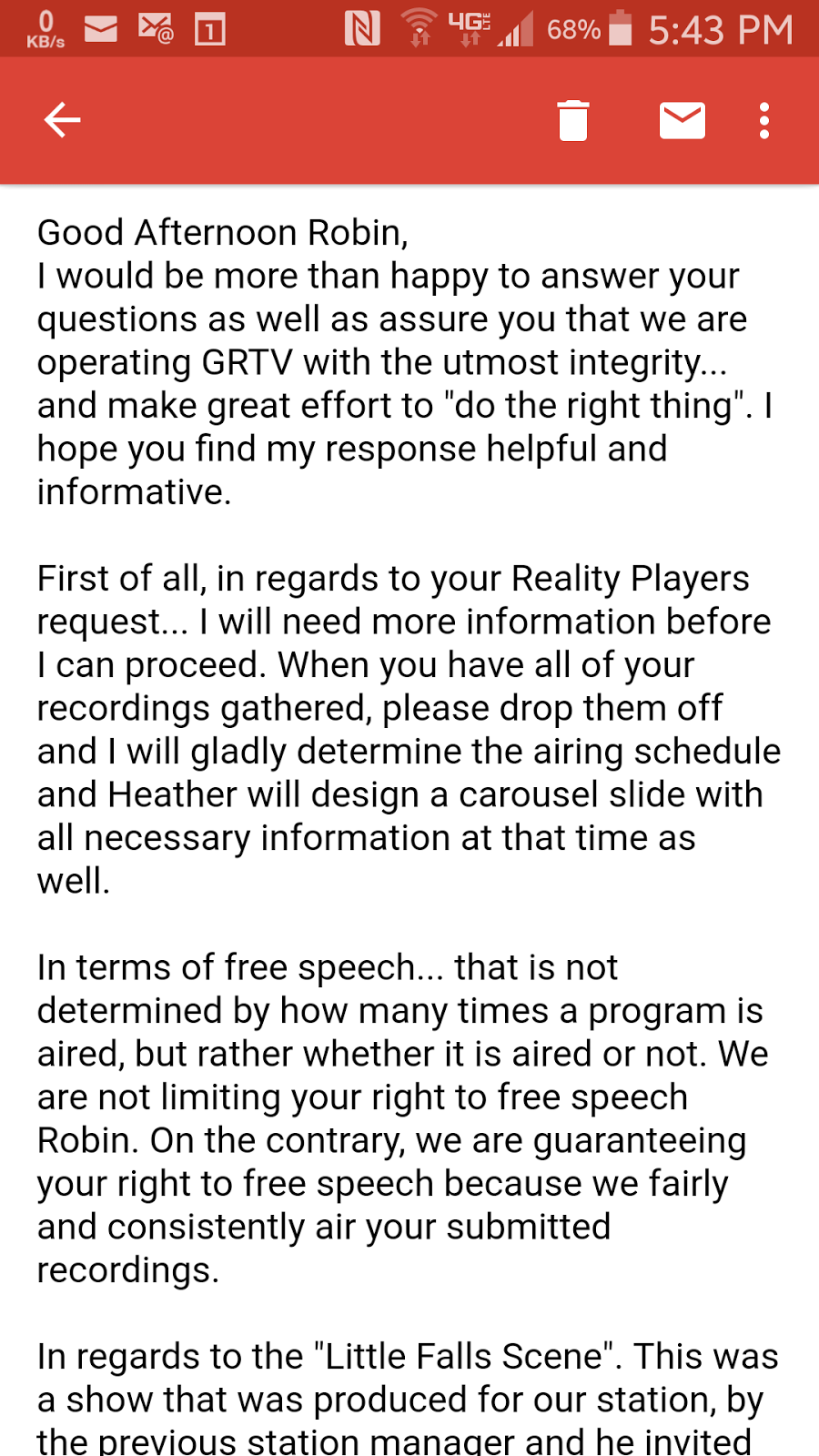Go back to the inbox
This screenshot has width=819, height=1456.
(62, 120)
